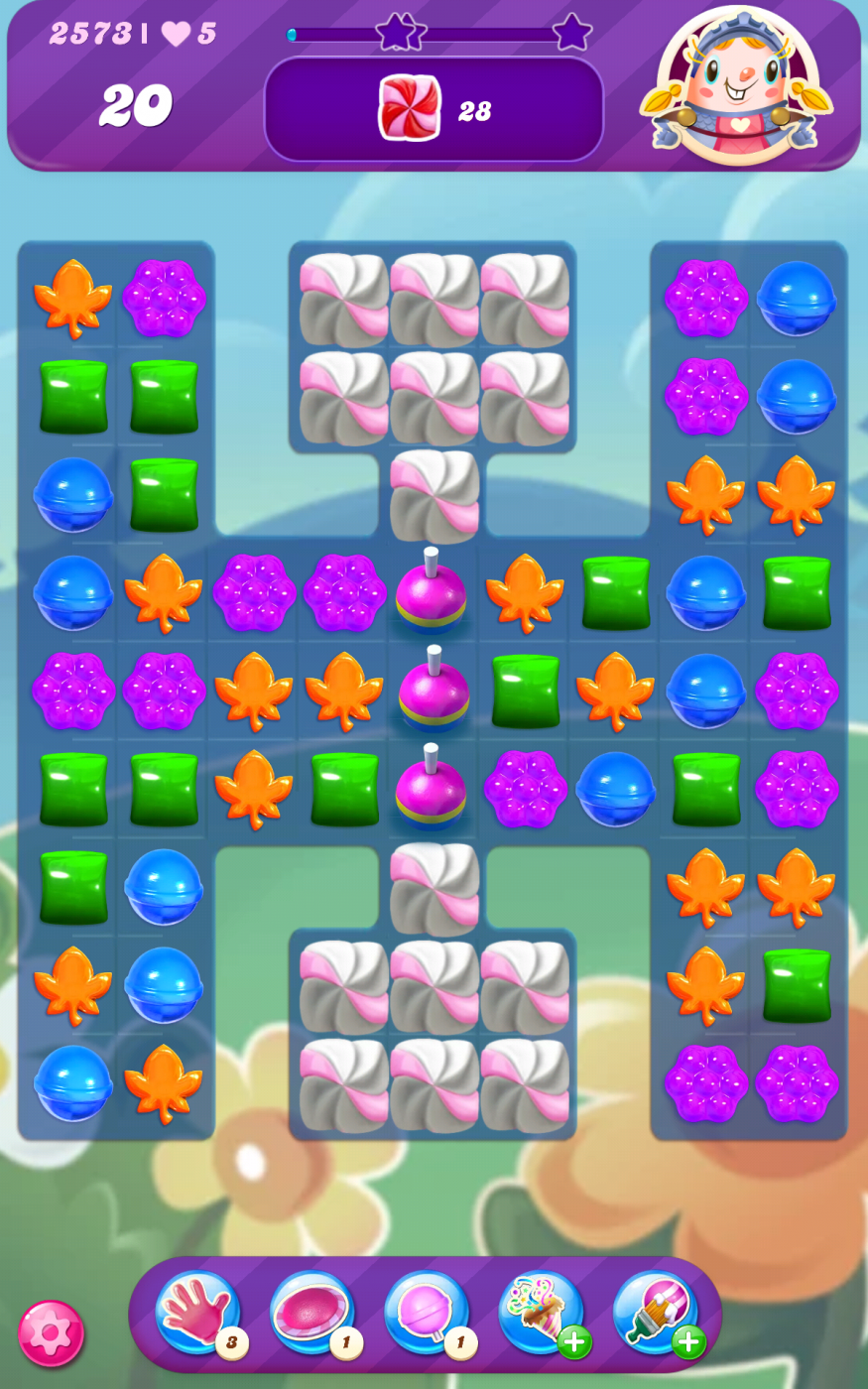Add the party popper booster
Image resolution: width=868 pixels, height=1389 pixels.
point(541,1313)
